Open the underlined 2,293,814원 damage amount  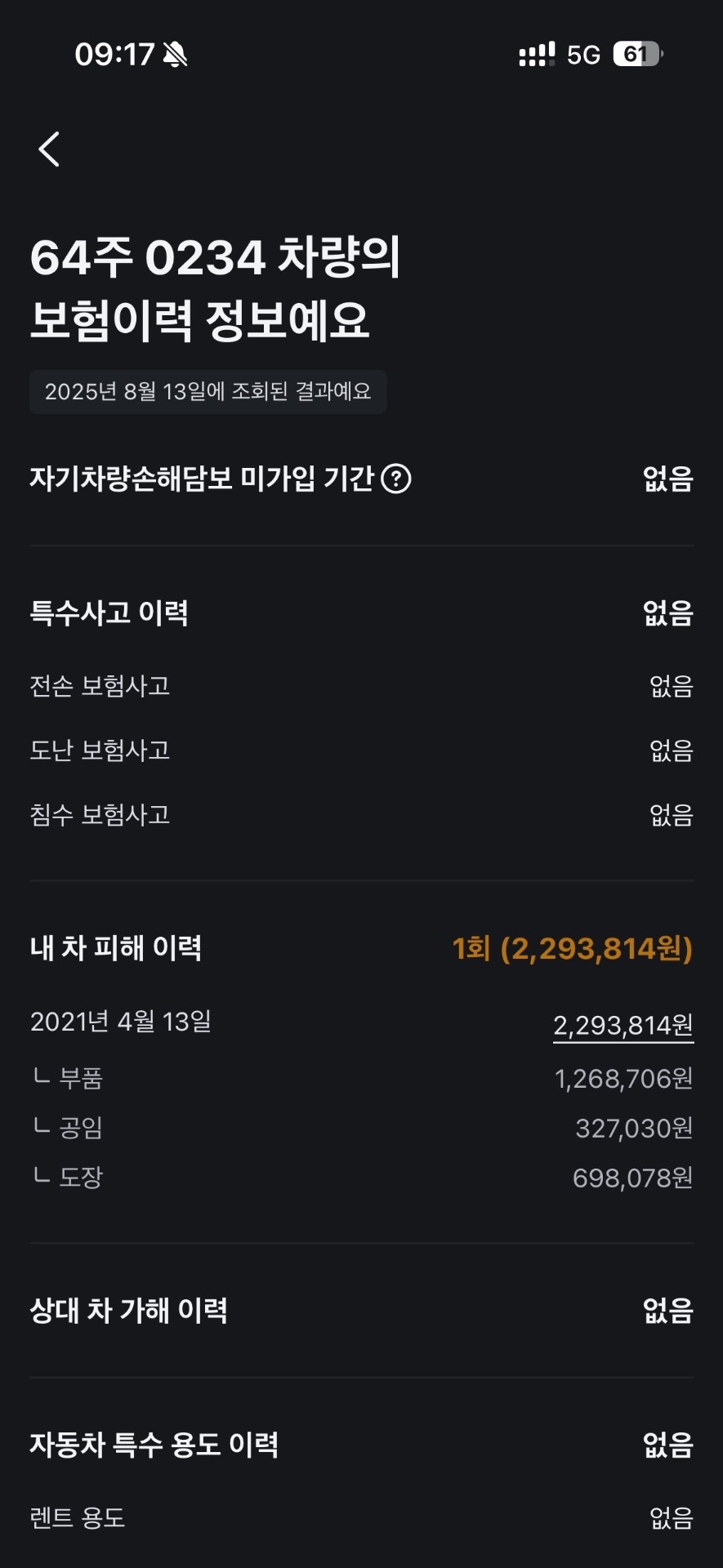point(623,1025)
